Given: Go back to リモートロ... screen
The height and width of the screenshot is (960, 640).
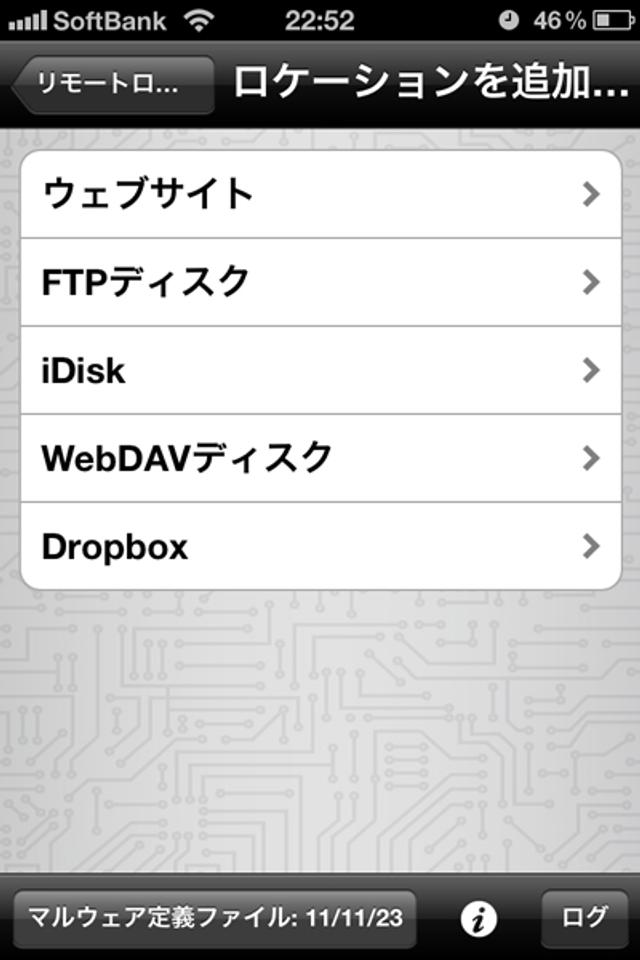Looking at the screenshot, I should tap(113, 85).
